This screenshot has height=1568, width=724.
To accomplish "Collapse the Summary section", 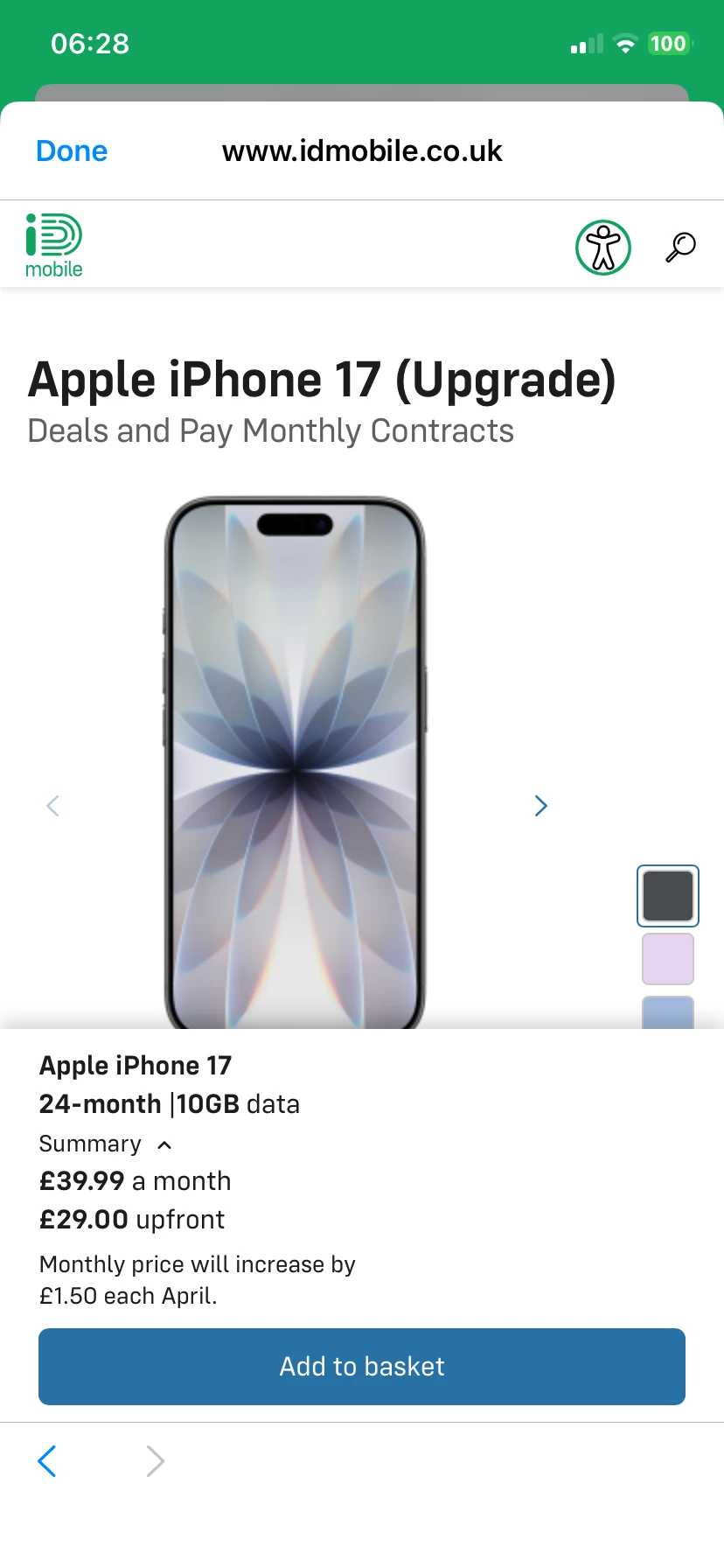I will 106,1144.
